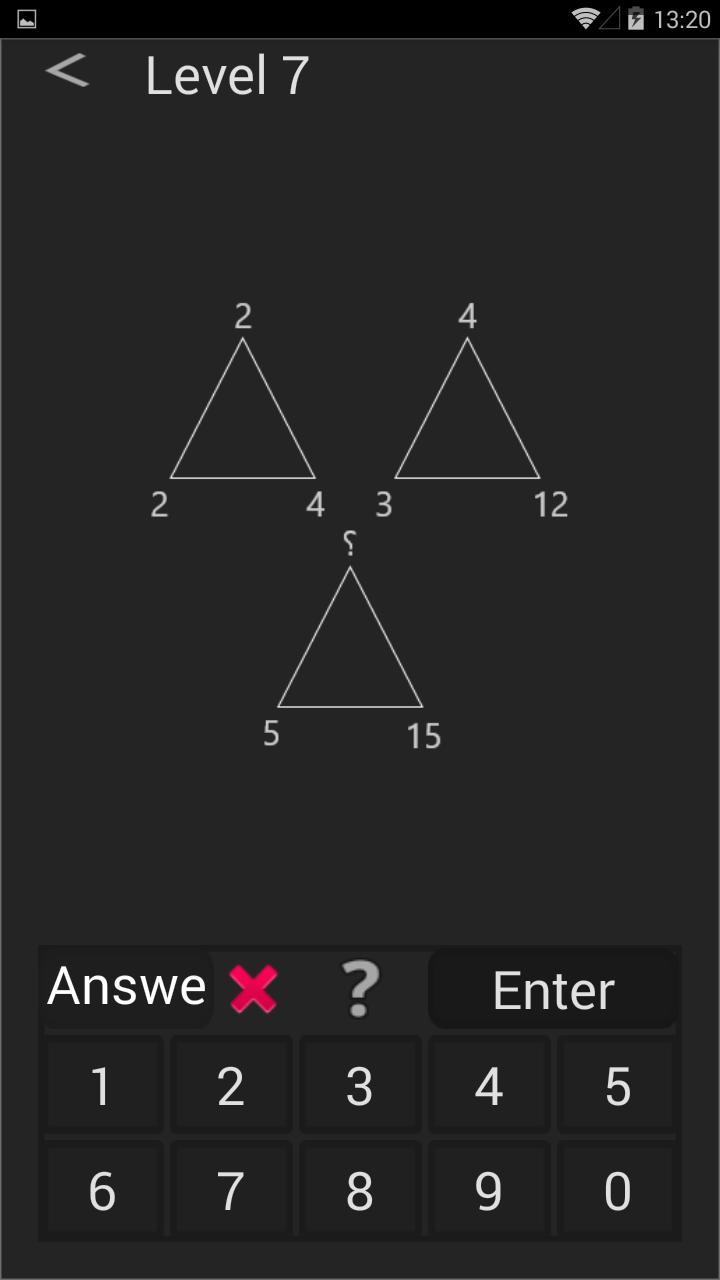Tap the Answer input field
The height and width of the screenshot is (1280, 720).
point(125,988)
